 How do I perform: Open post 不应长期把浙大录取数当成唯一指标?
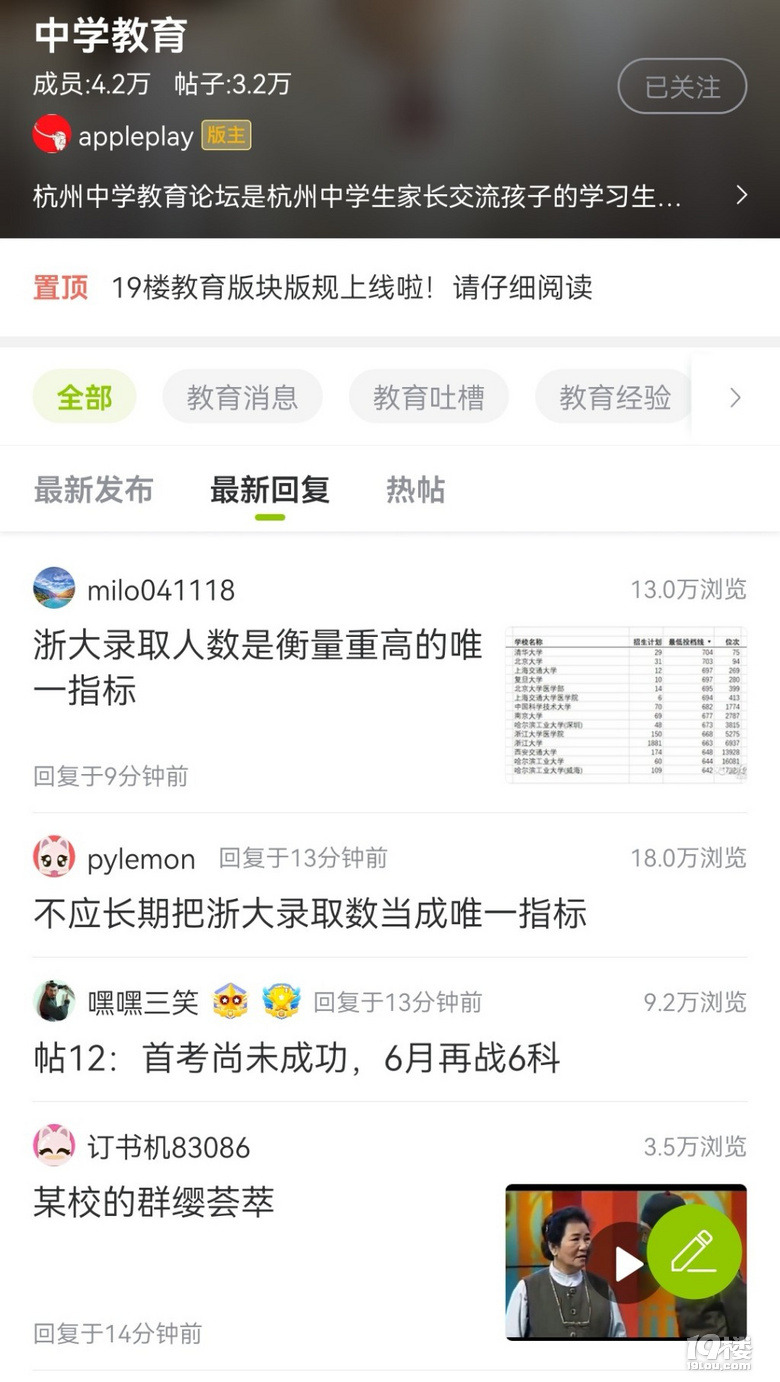310,913
